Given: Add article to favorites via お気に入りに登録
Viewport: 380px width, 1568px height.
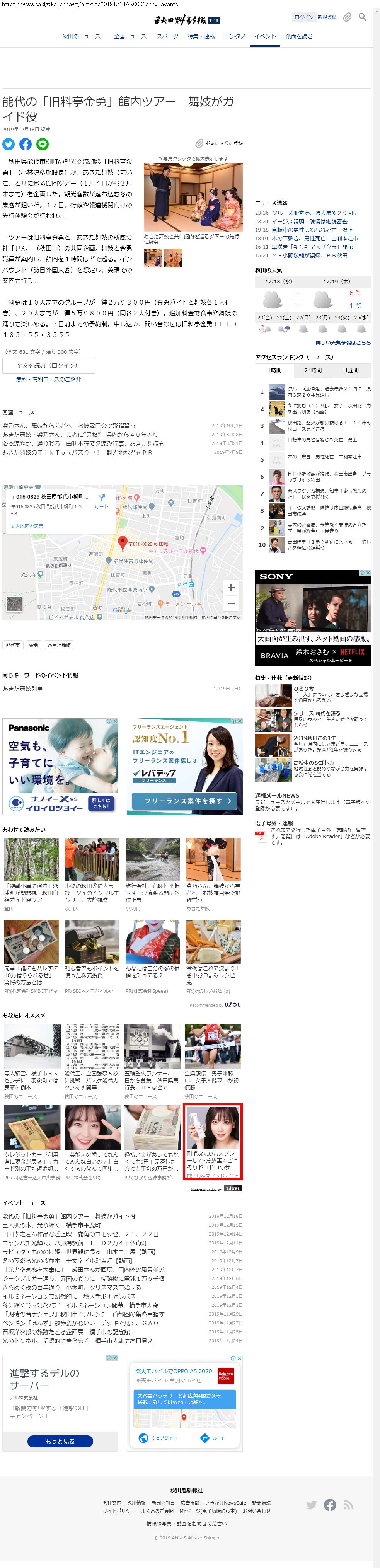Looking at the screenshot, I should click(x=219, y=143).
